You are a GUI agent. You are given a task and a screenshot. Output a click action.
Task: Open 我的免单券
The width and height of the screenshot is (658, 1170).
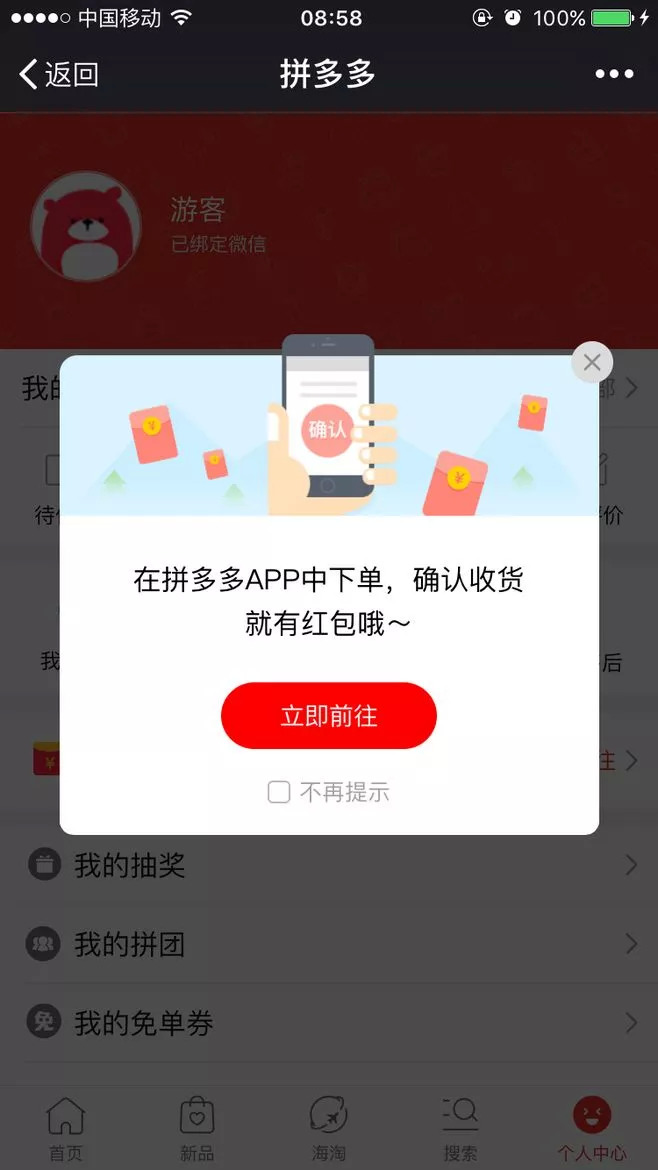(x=328, y=1023)
